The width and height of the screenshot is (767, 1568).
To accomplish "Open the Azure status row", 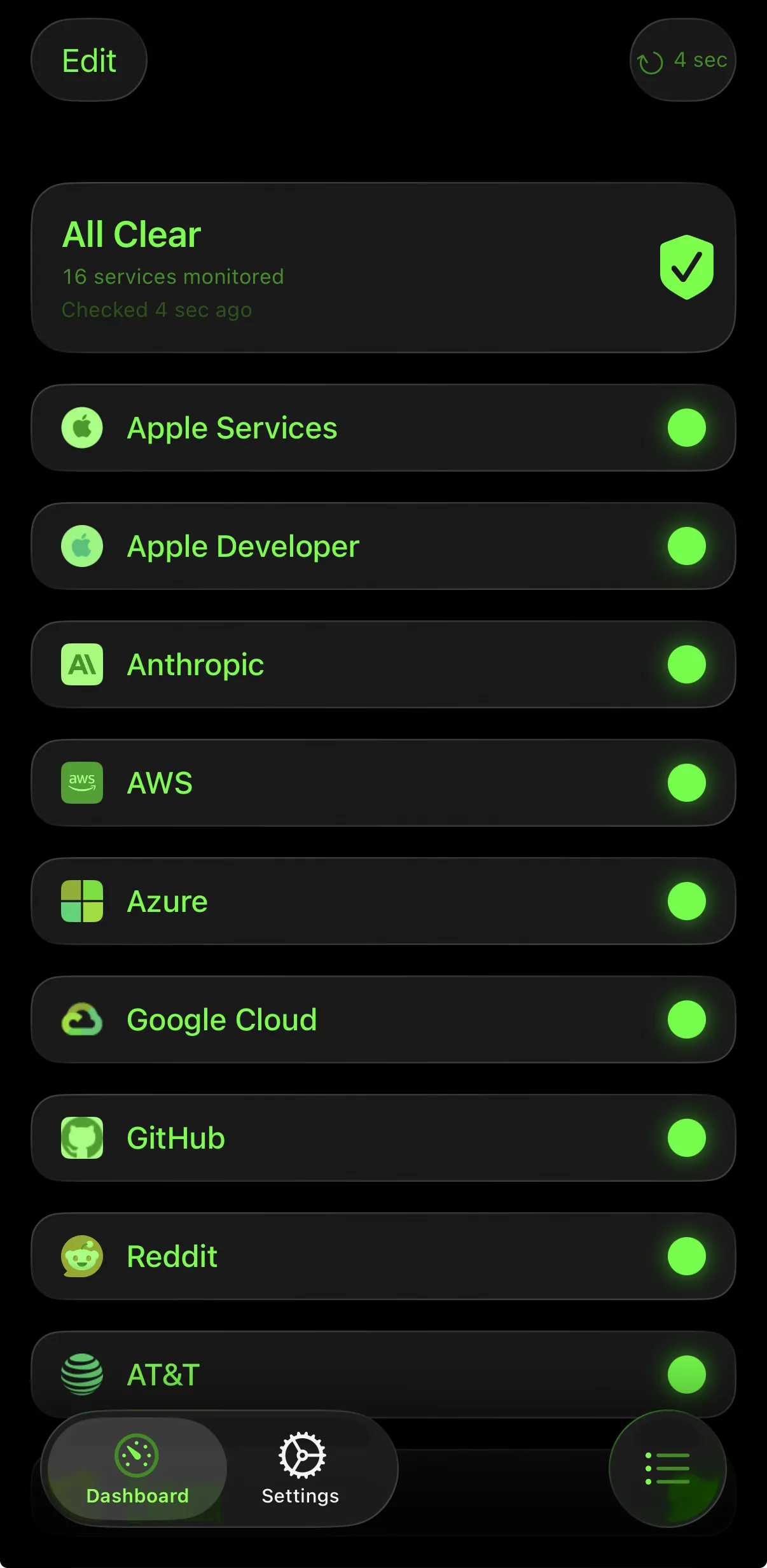I will point(383,901).
